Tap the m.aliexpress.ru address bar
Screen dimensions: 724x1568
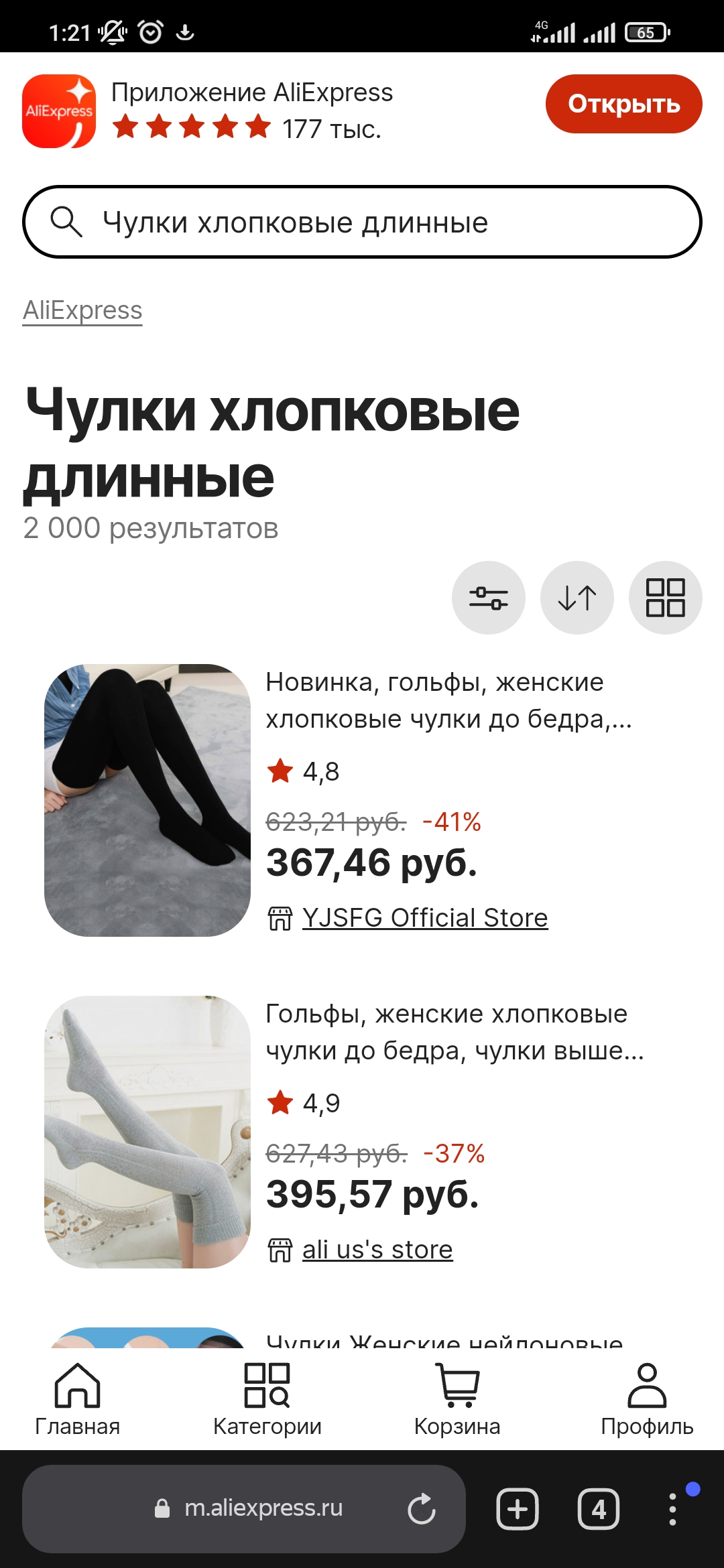[244, 1509]
